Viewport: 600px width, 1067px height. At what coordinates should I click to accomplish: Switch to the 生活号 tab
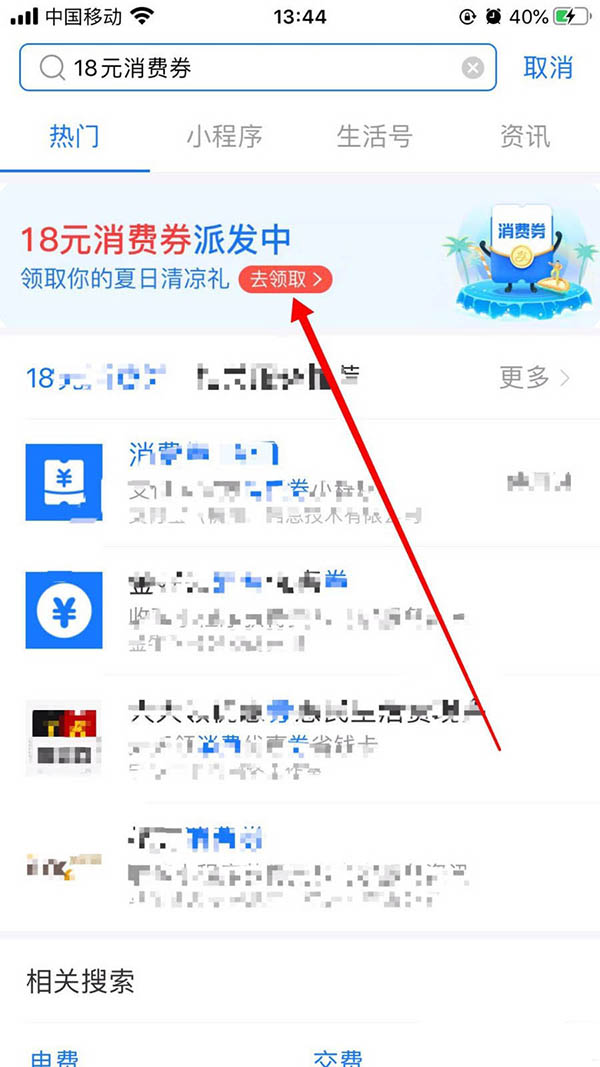(374, 136)
